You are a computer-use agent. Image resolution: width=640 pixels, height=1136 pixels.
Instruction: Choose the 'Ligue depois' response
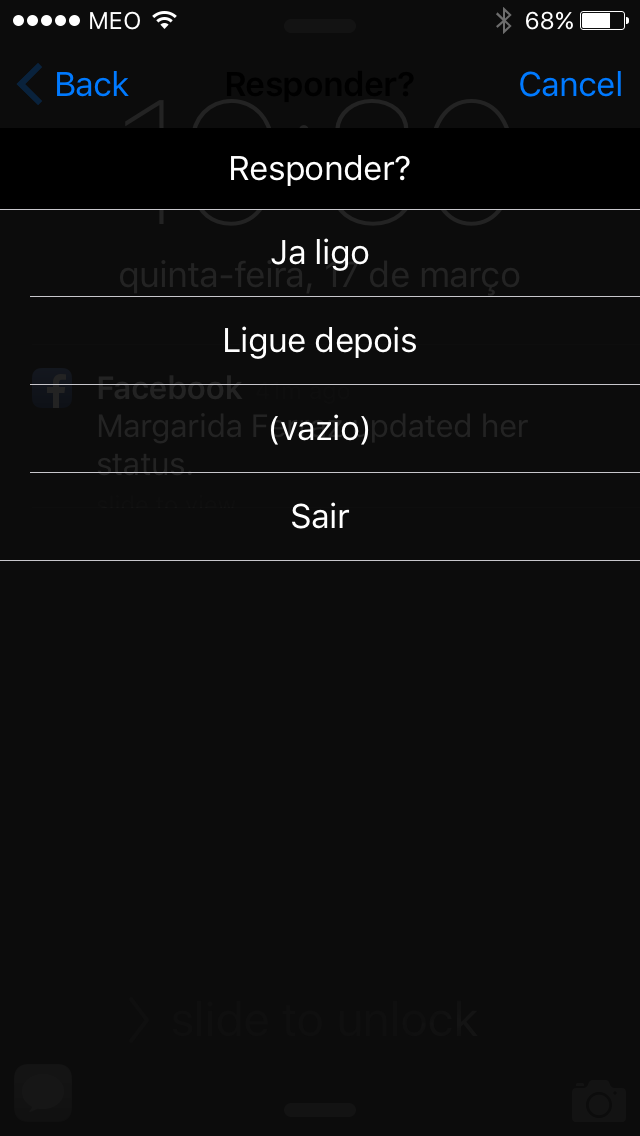pos(320,341)
